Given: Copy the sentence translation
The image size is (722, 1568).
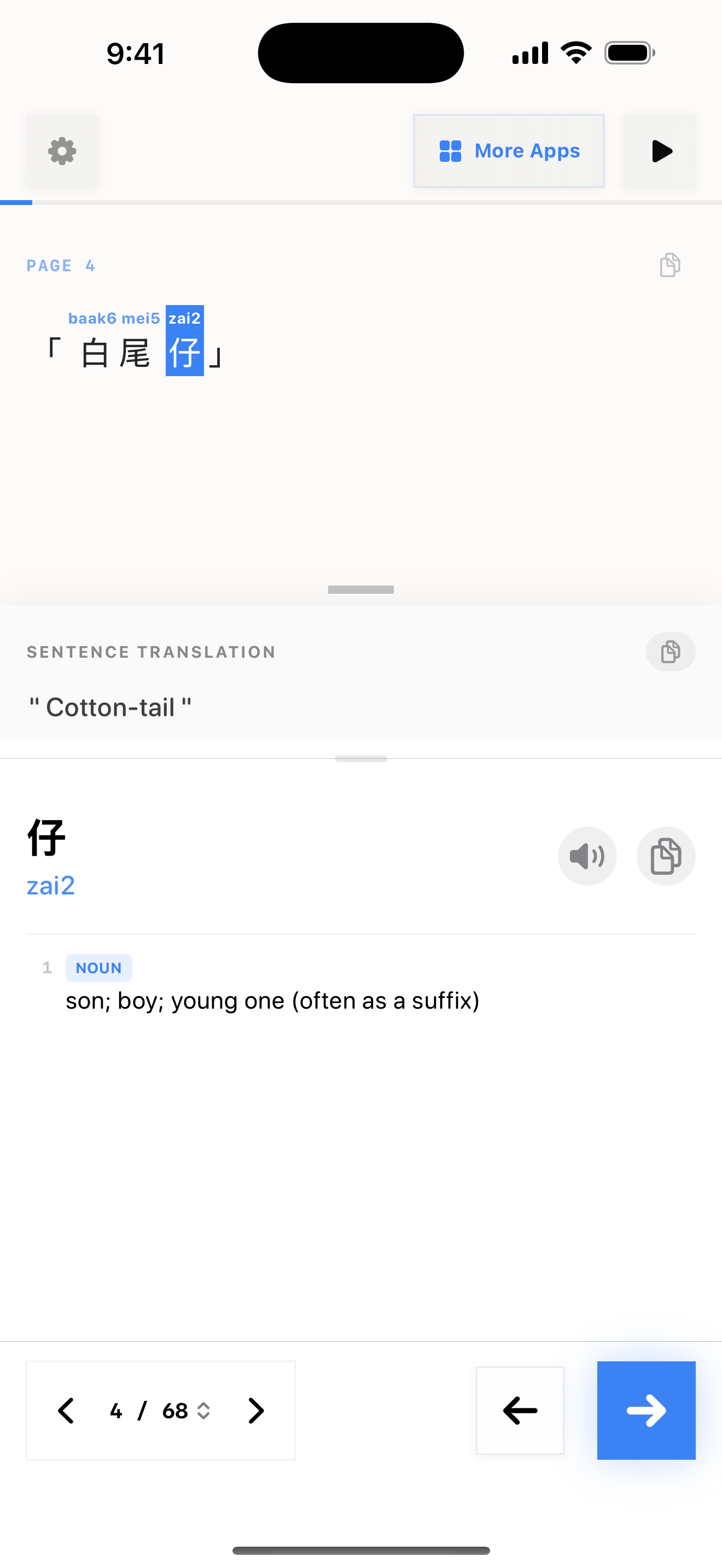Looking at the screenshot, I should 669,652.
